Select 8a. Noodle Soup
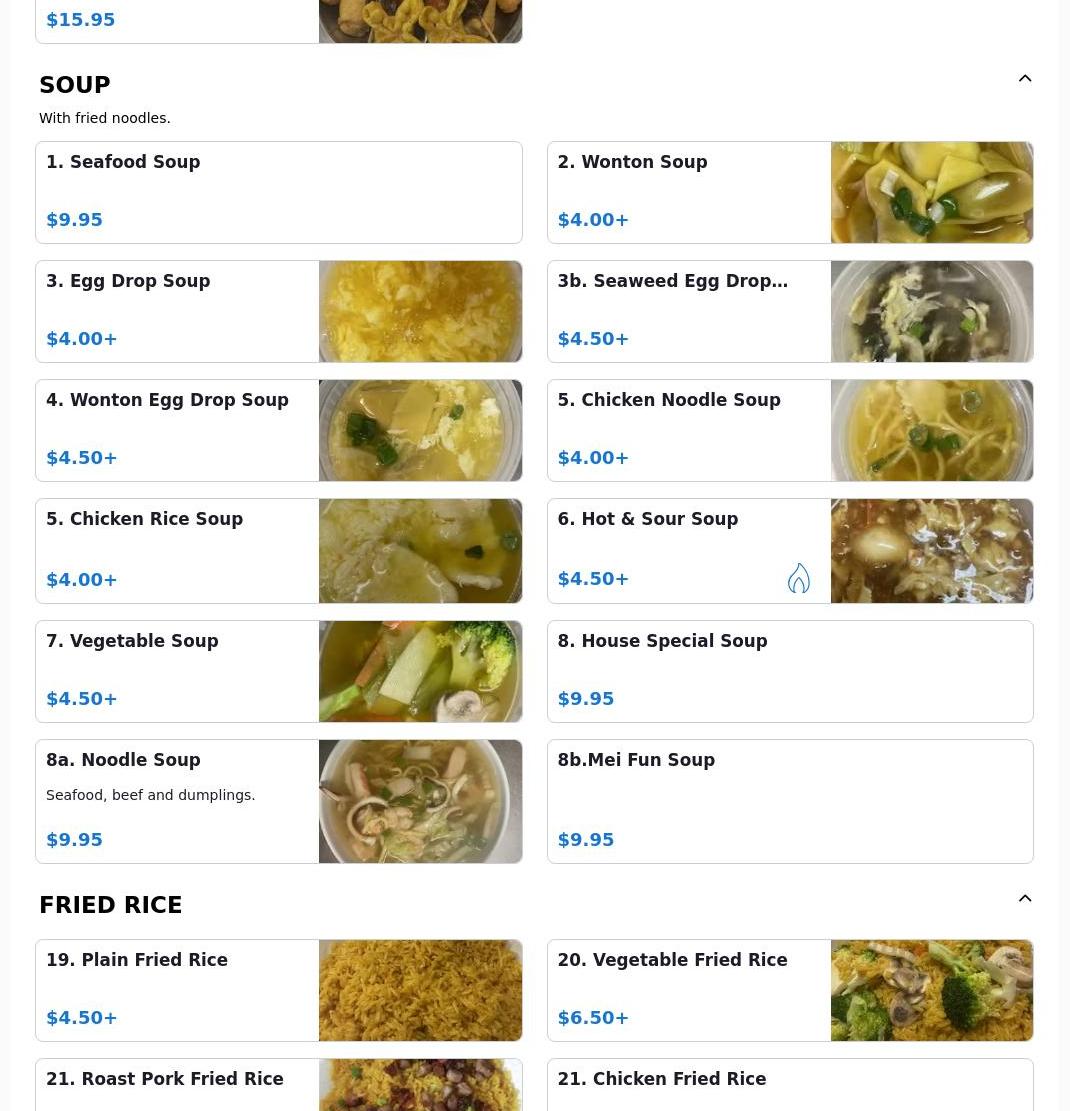1070x1111 pixels. click(x=180, y=801)
